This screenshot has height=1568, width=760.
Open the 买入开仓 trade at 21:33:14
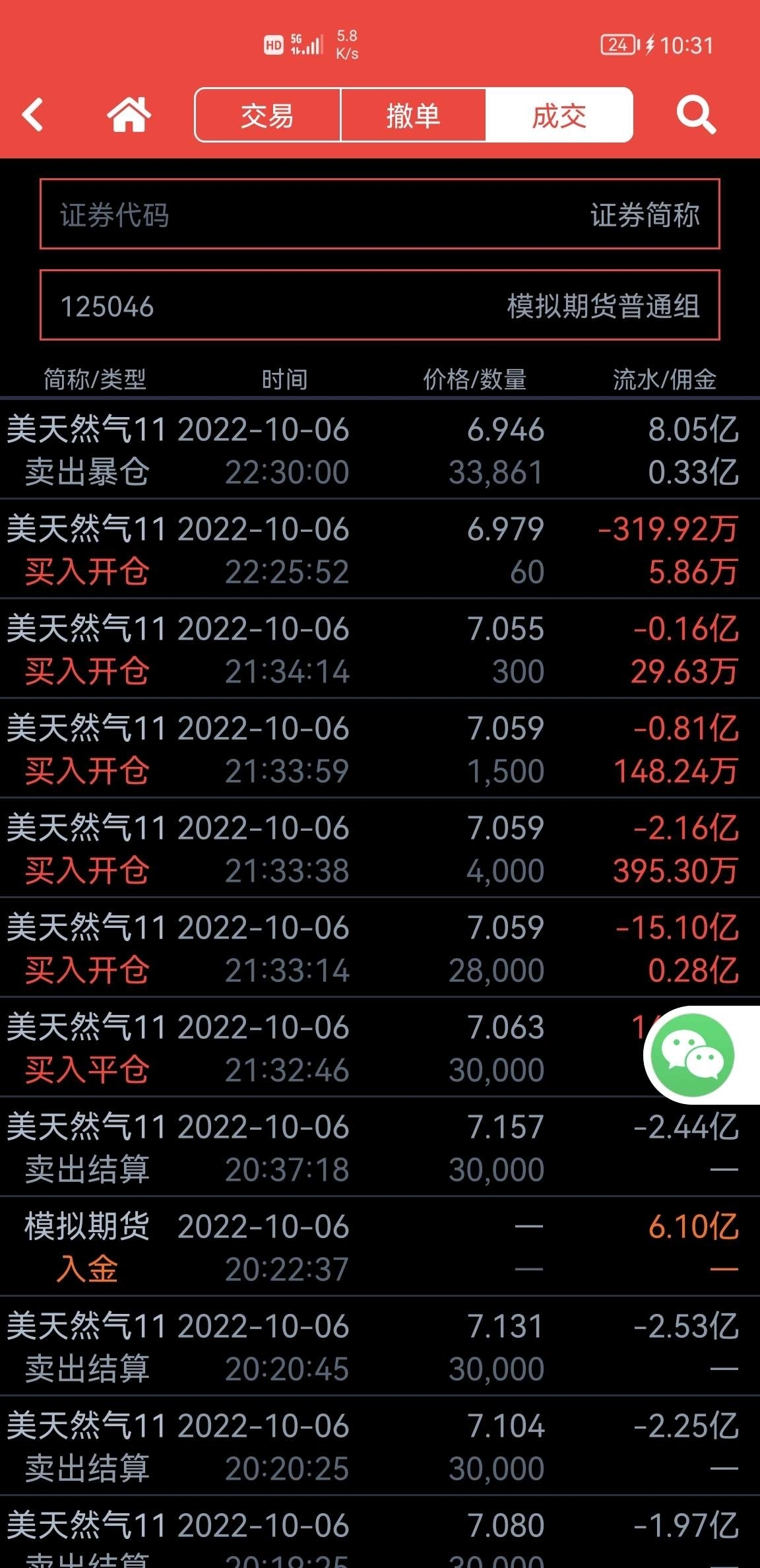coord(380,948)
